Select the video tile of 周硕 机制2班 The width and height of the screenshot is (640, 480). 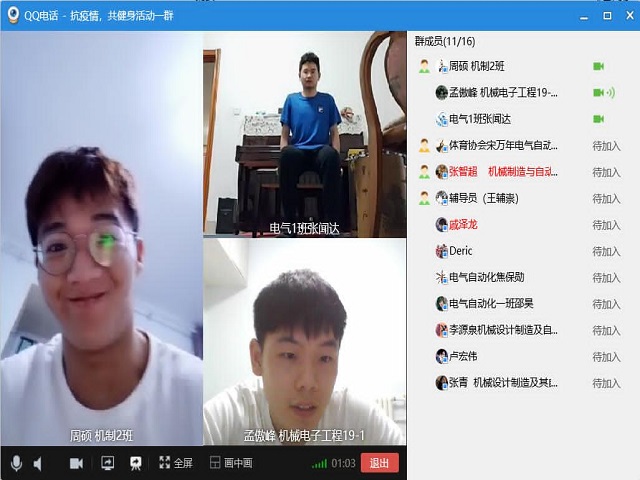[100, 240]
